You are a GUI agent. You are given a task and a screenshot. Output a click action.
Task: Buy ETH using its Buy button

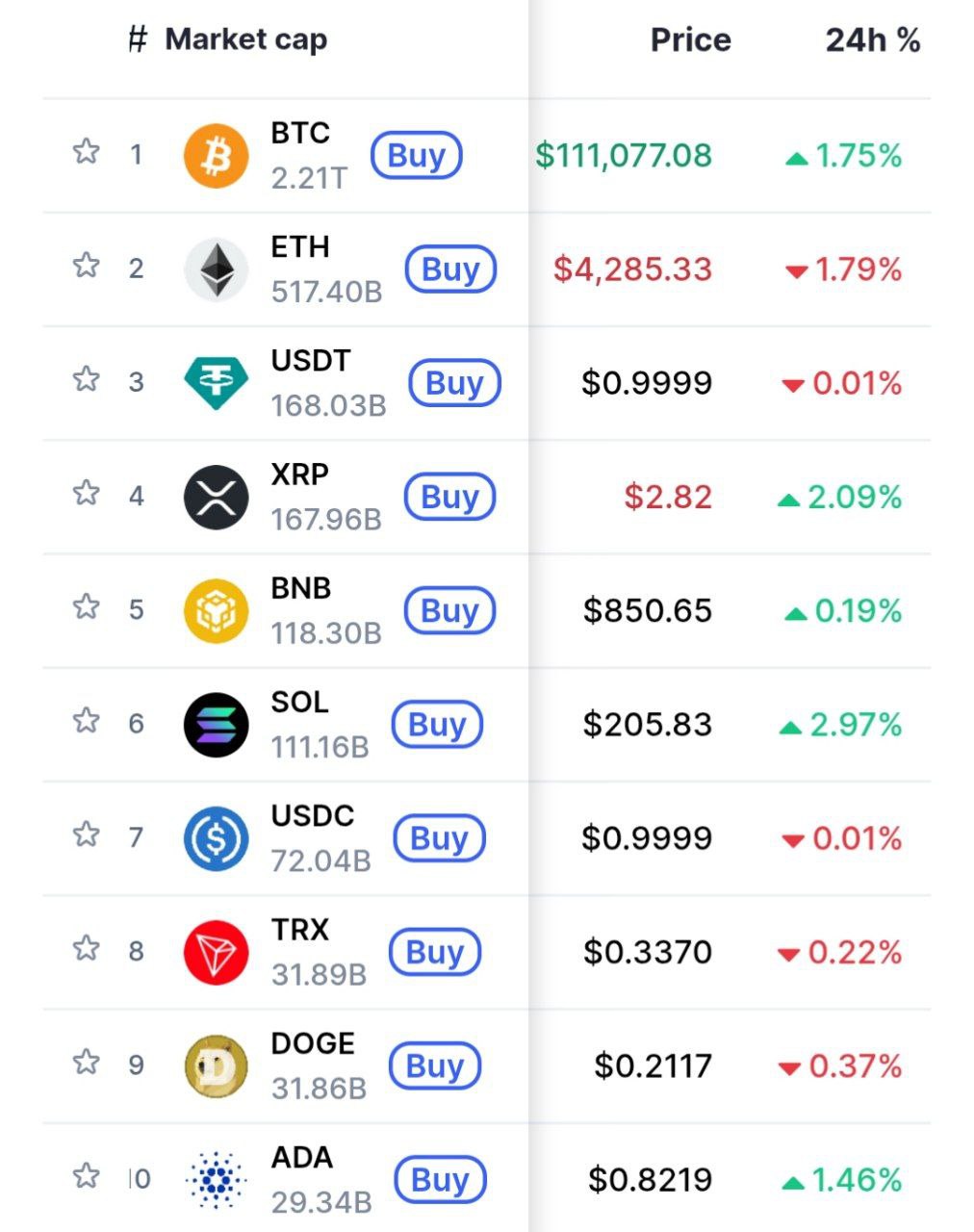pyautogui.click(x=450, y=269)
